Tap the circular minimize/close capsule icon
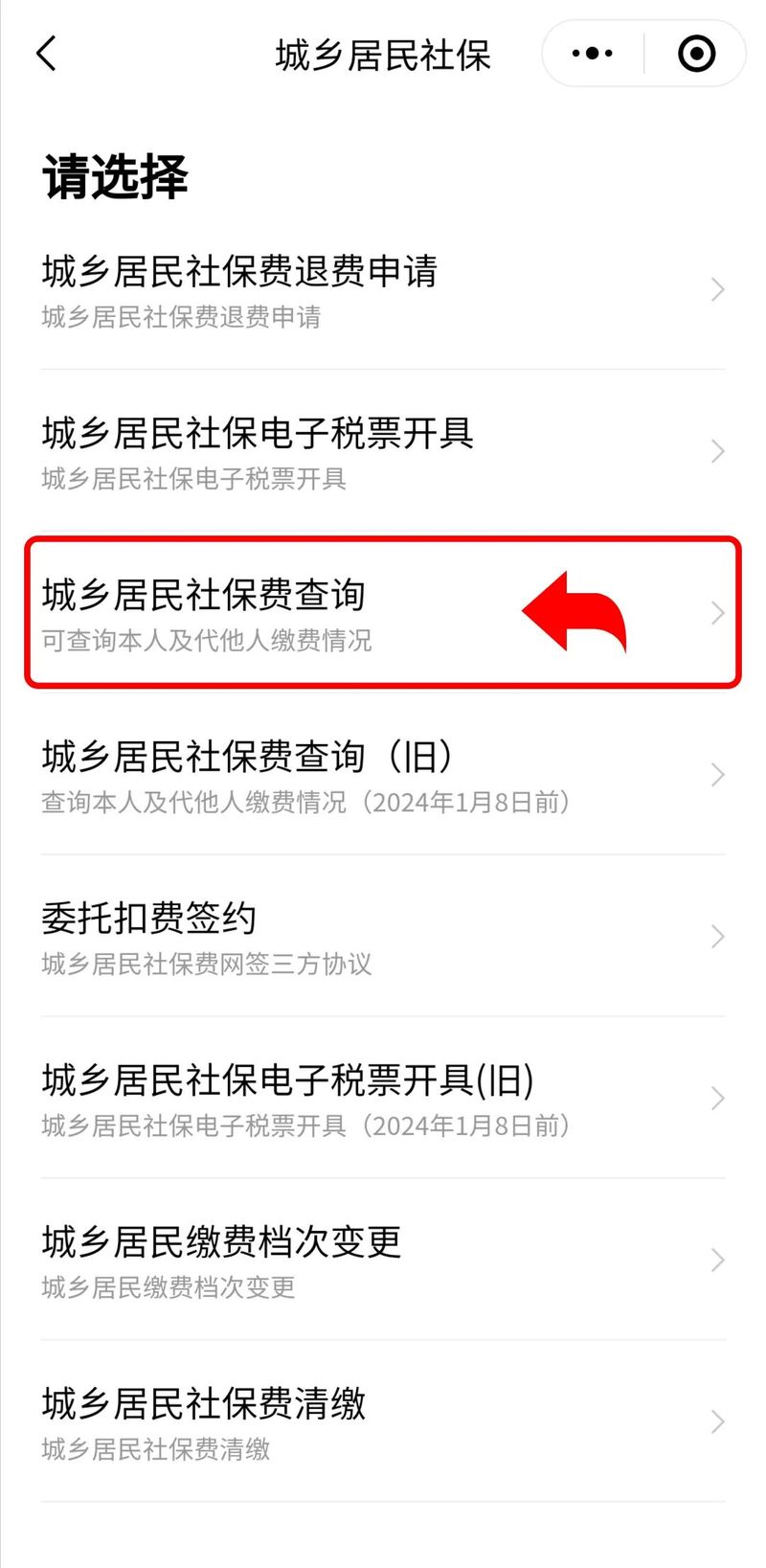Image resolution: width=766 pixels, height=1568 pixels. (697, 54)
